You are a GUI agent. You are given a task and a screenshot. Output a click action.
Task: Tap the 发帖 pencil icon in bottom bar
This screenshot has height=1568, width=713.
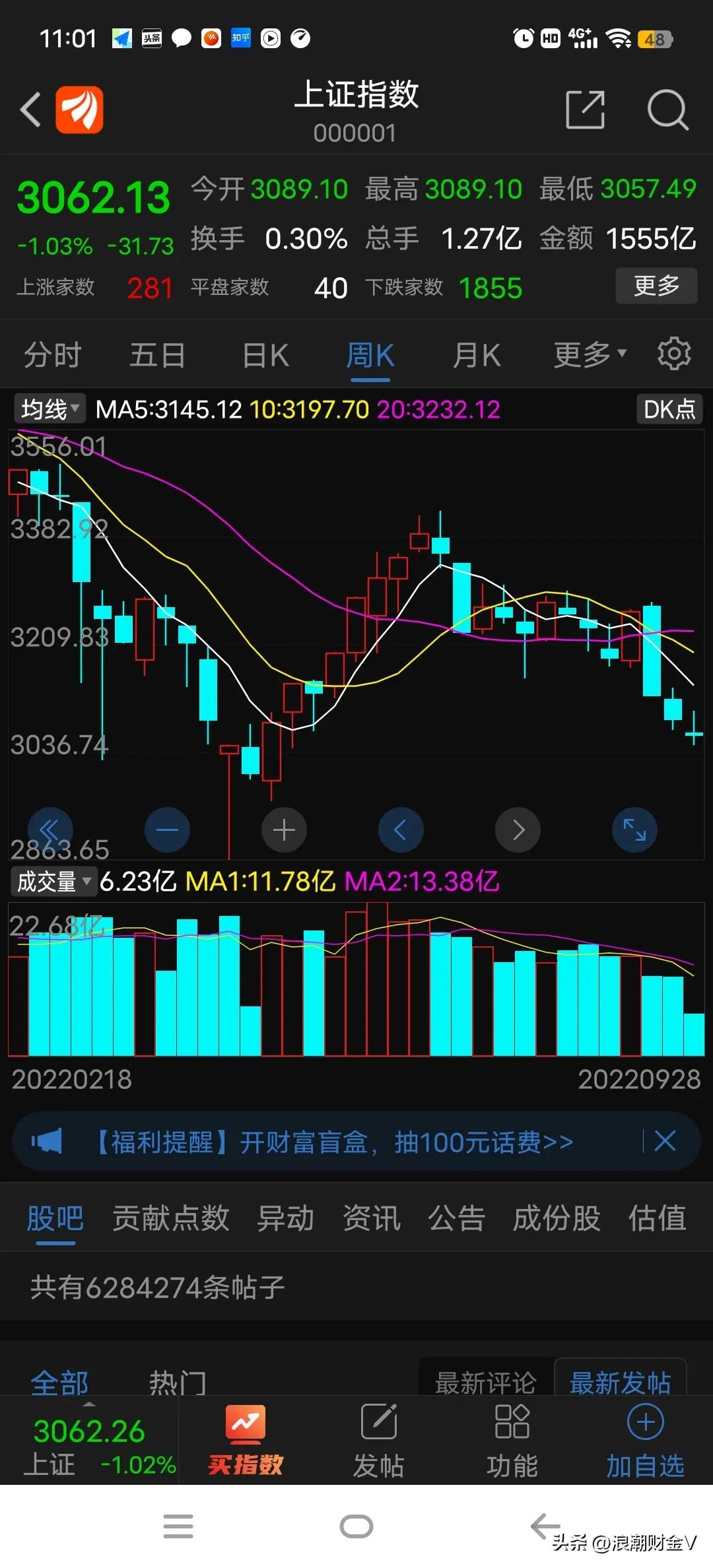click(378, 1420)
